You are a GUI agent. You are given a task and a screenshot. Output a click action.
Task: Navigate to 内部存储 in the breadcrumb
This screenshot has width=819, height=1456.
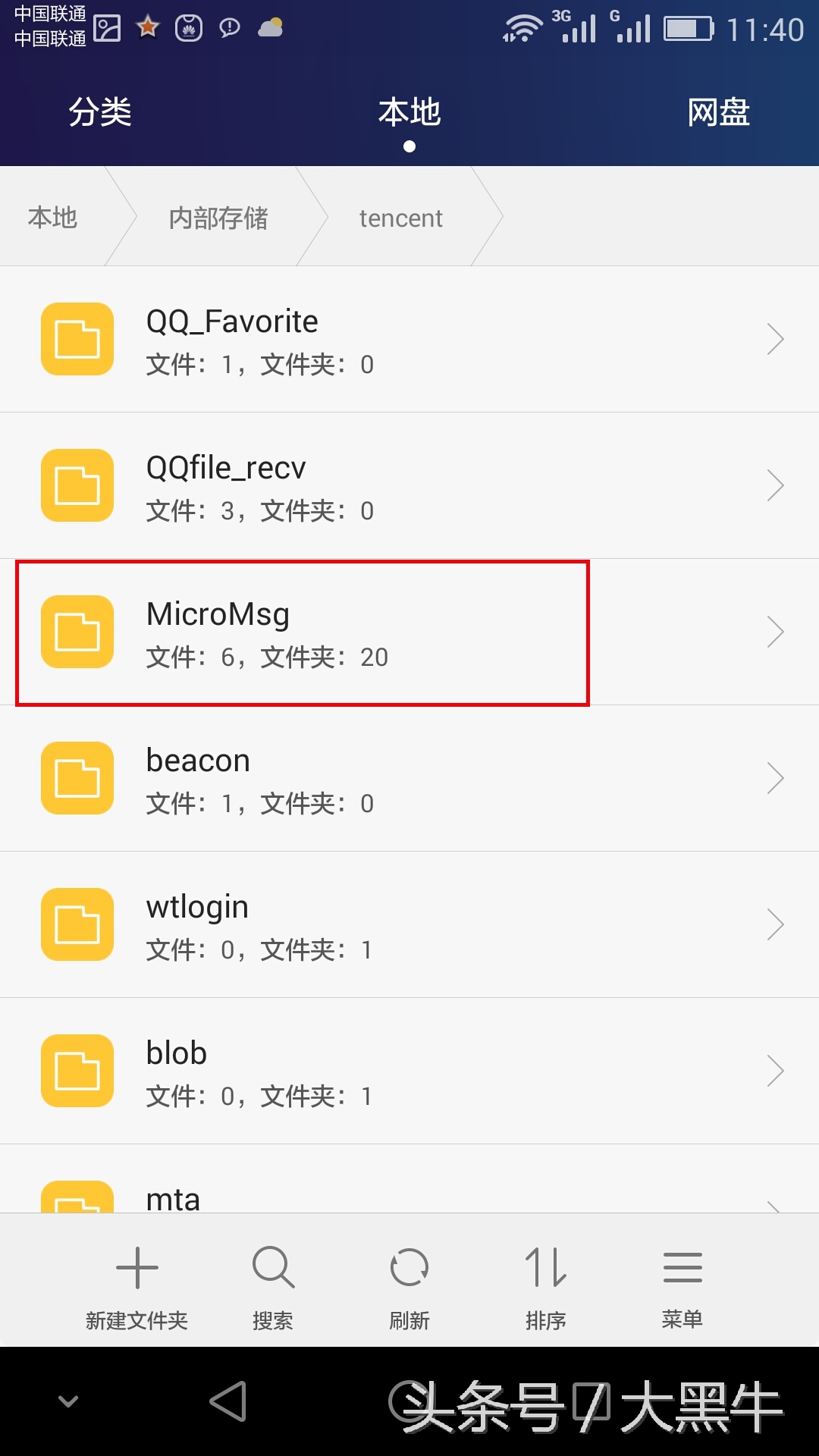coord(218,218)
